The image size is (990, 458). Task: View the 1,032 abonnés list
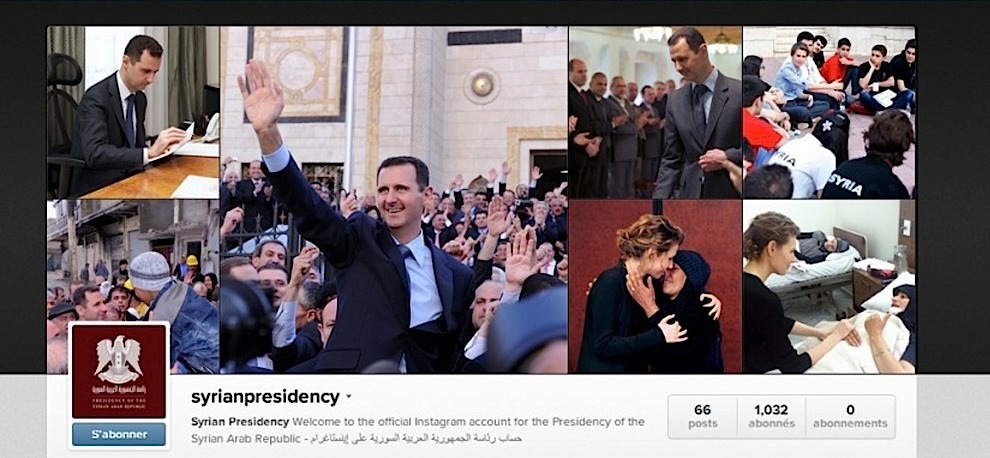[771, 416]
